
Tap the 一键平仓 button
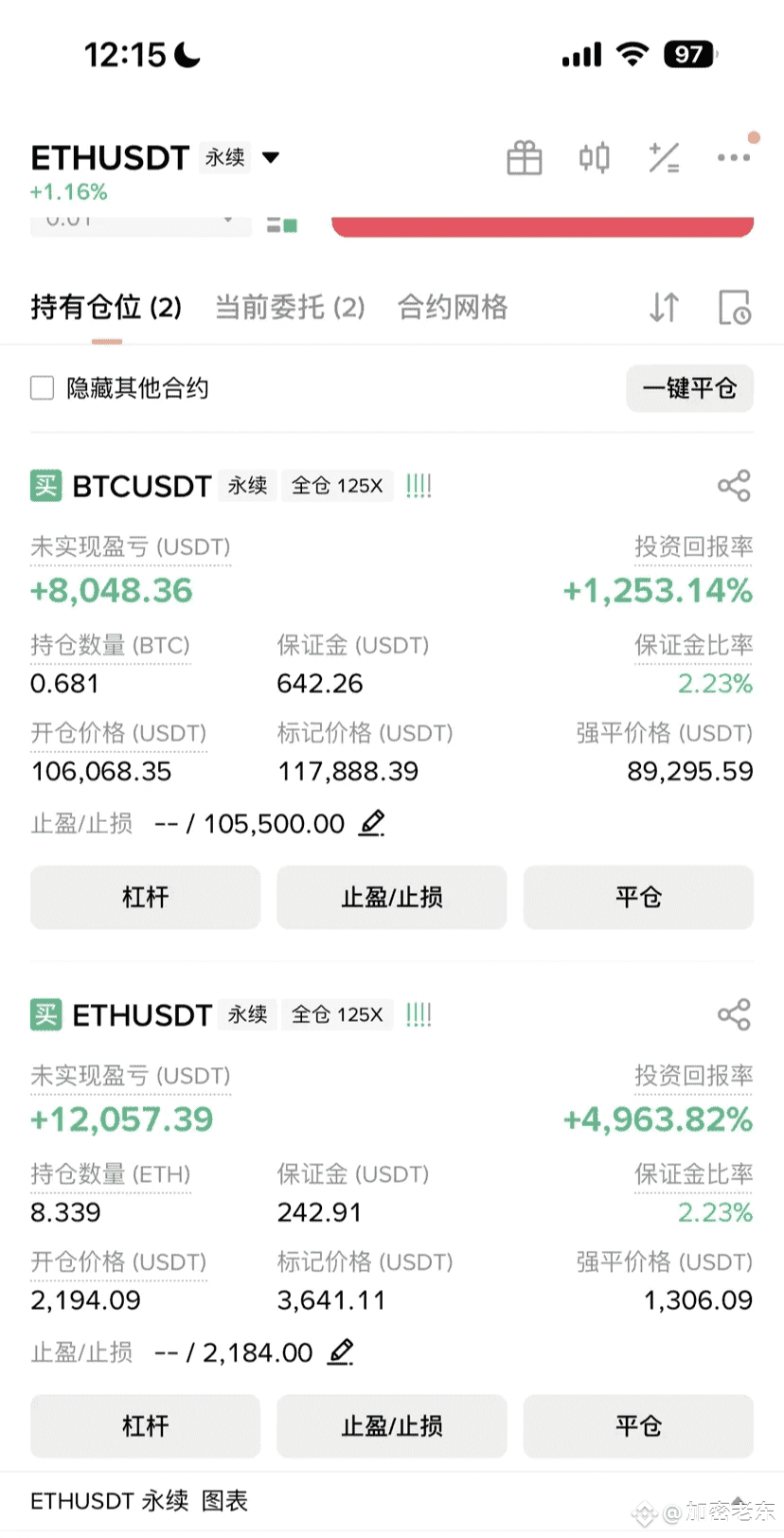(x=689, y=388)
